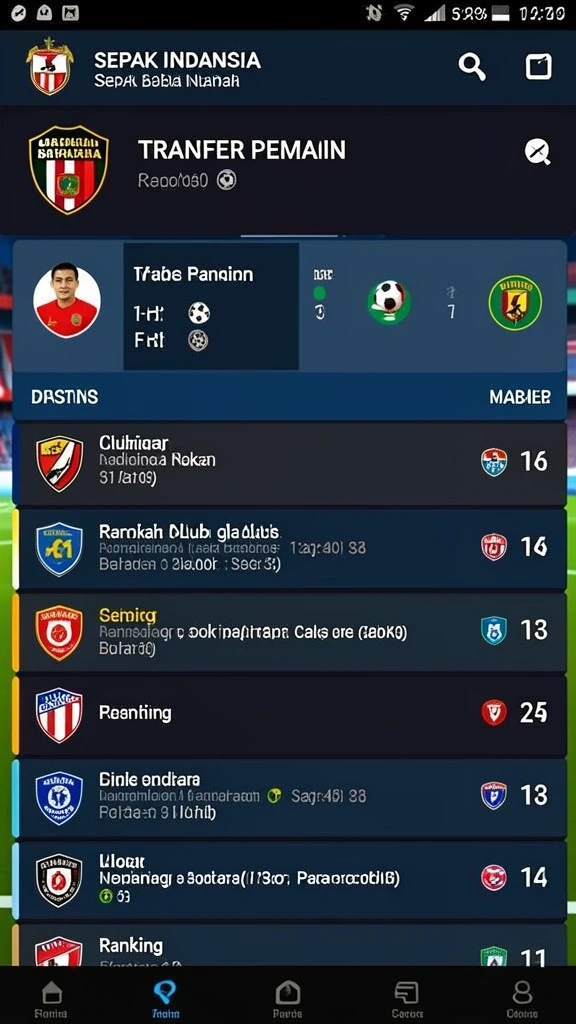Open the Binle endtara row
This screenshot has width=576, height=1024.
(x=289, y=797)
